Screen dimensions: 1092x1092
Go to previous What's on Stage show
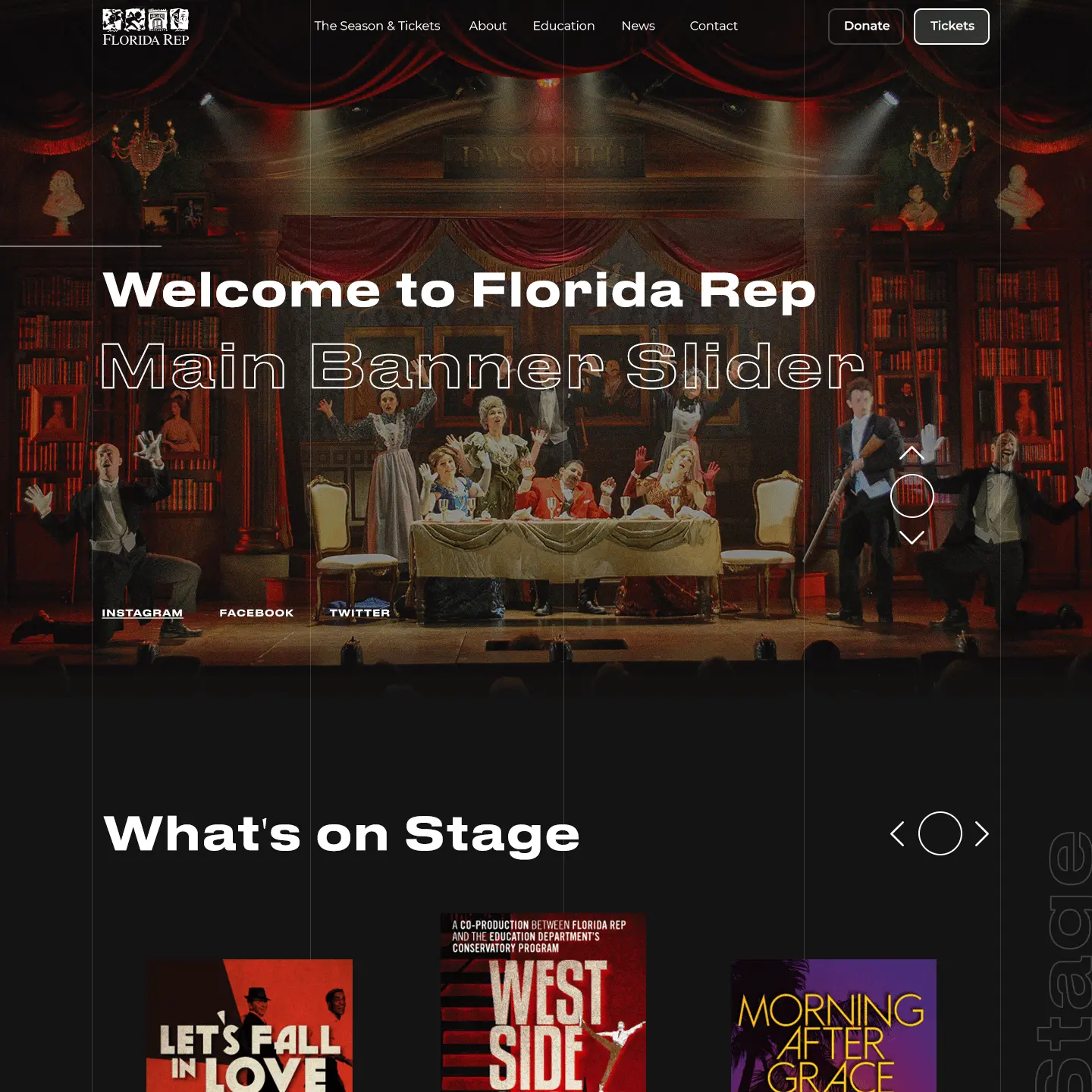tap(897, 833)
